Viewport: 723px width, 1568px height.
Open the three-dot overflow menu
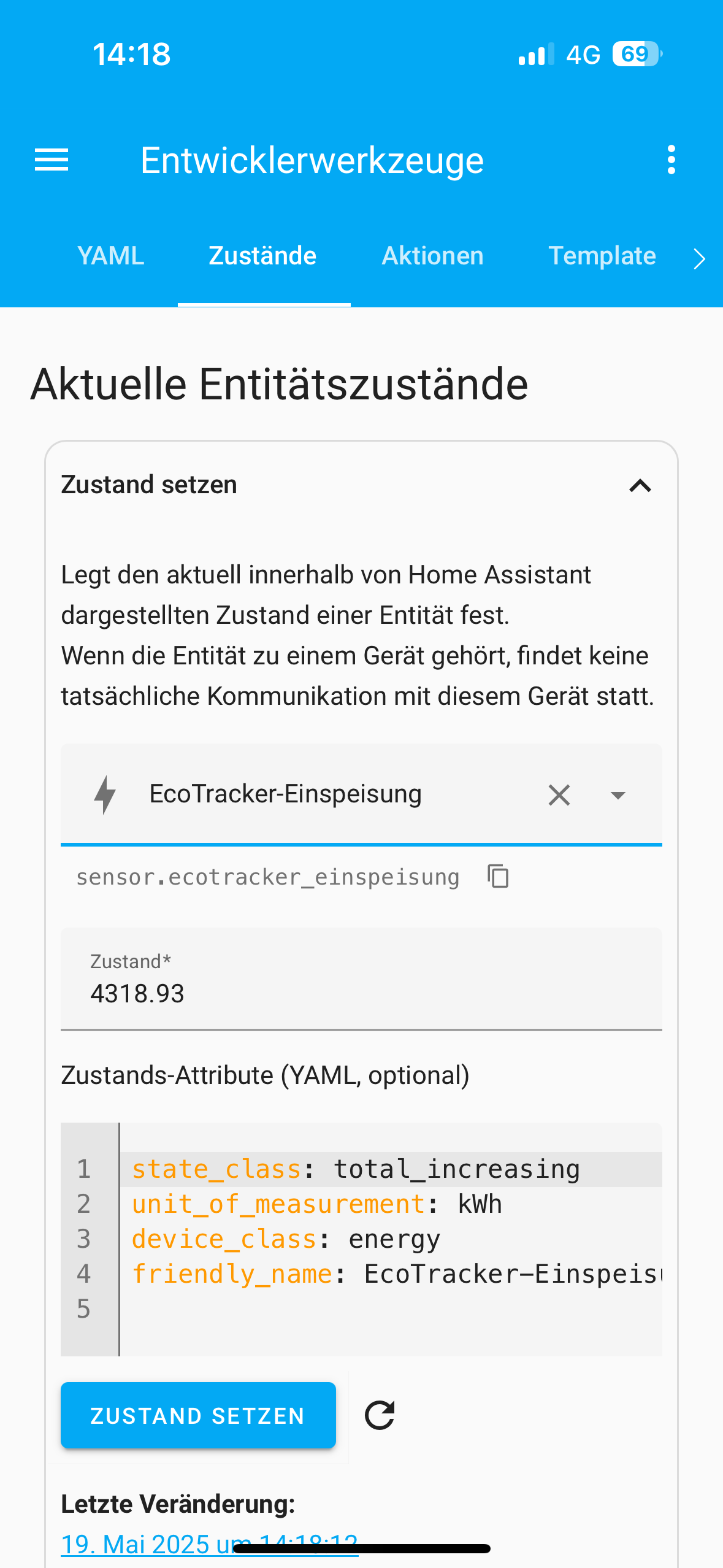671,160
